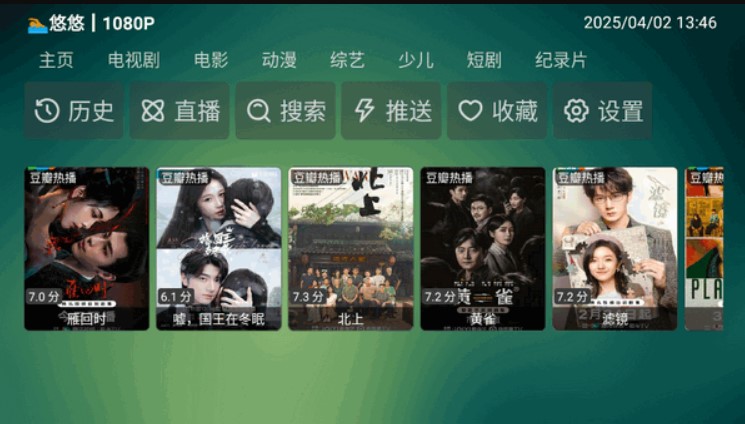Open 历史 viewing history

[74, 111]
